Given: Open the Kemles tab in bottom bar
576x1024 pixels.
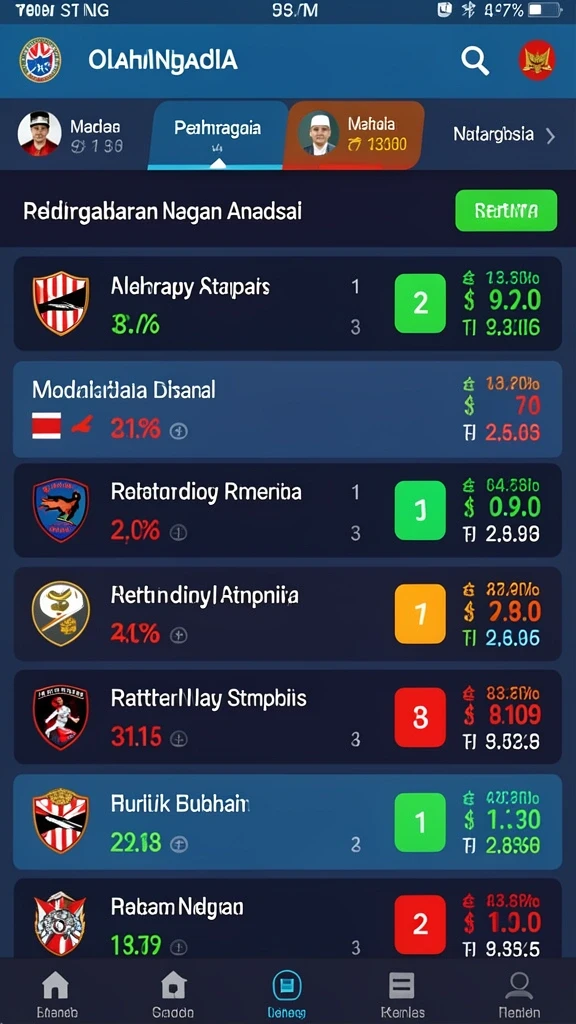Looking at the screenshot, I should pyautogui.click(x=402, y=994).
